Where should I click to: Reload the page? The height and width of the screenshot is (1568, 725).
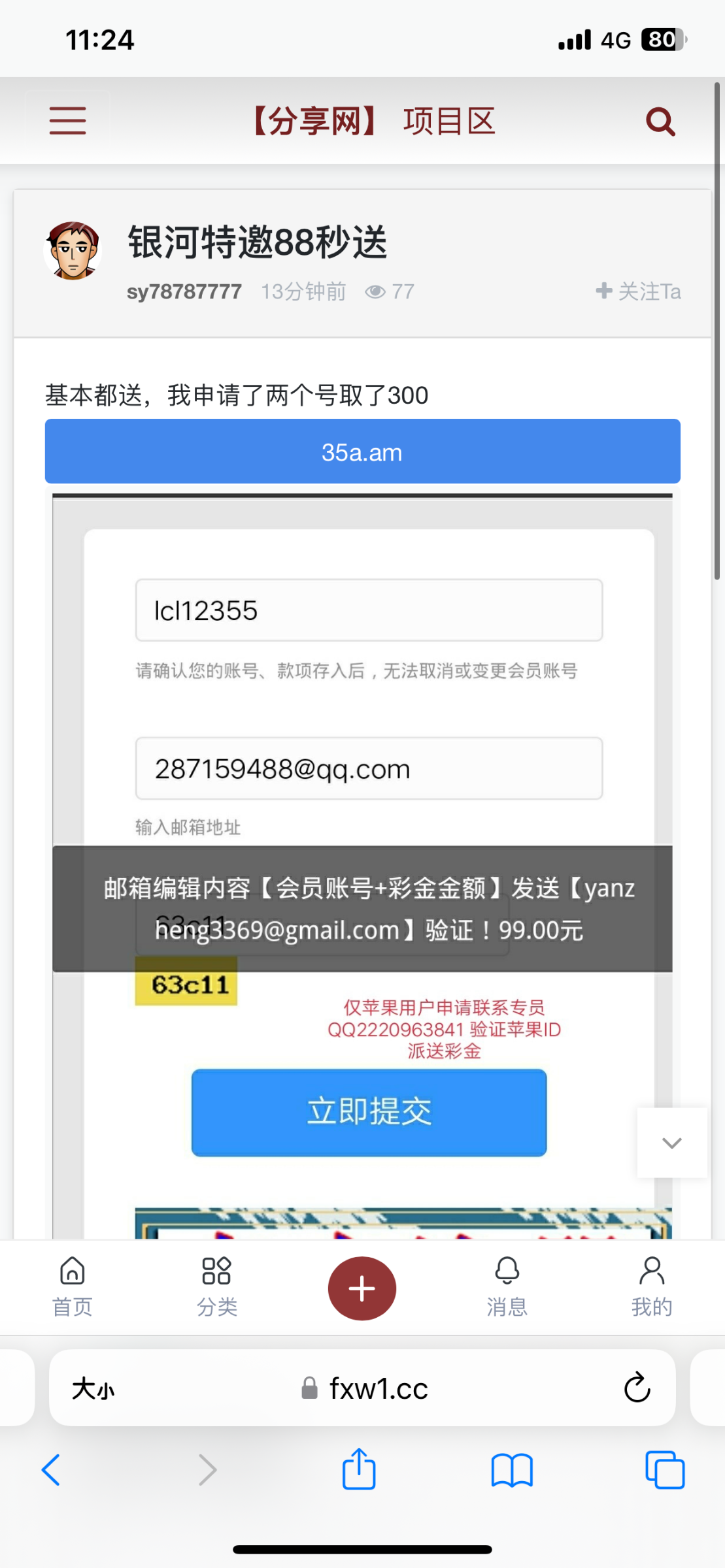point(637,1388)
